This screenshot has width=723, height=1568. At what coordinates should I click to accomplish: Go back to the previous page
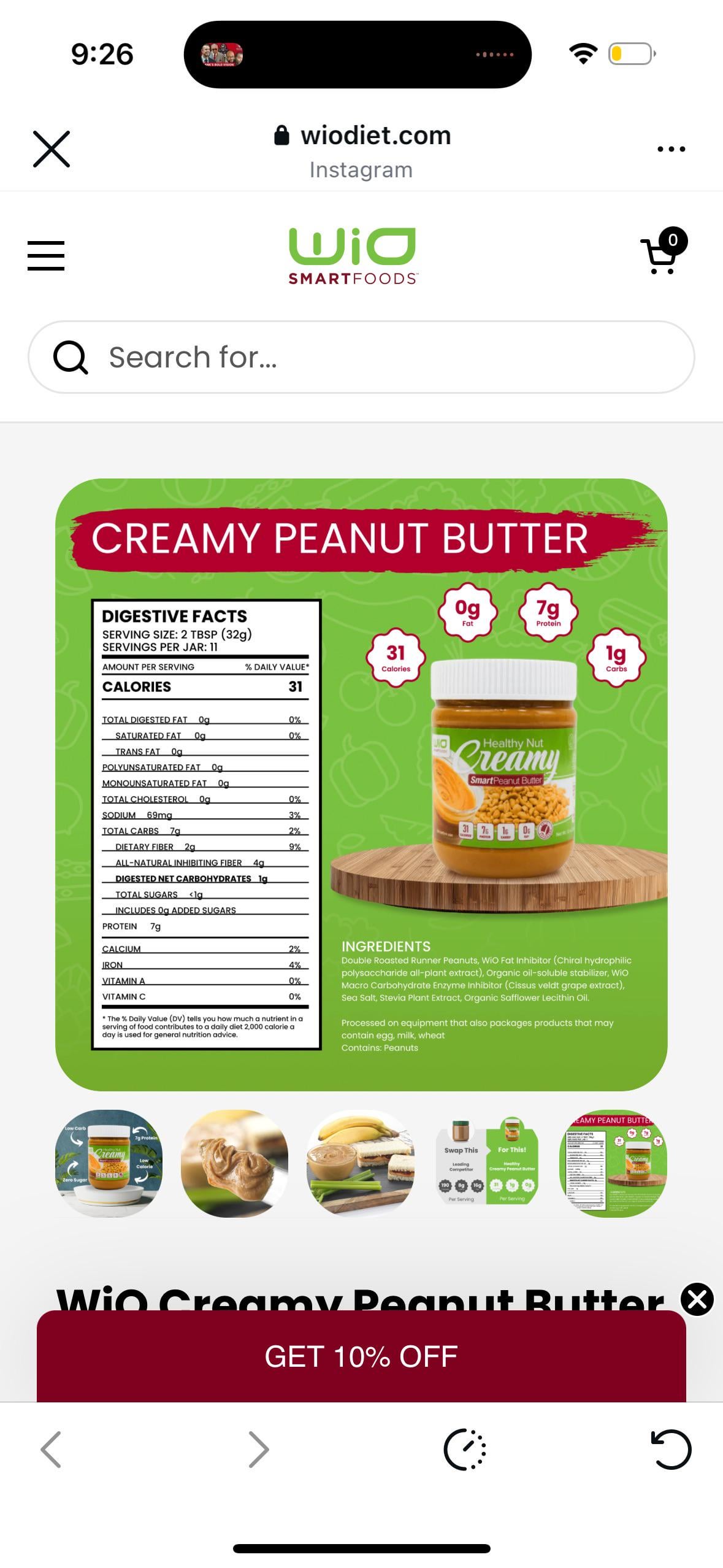click(51, 1450)
